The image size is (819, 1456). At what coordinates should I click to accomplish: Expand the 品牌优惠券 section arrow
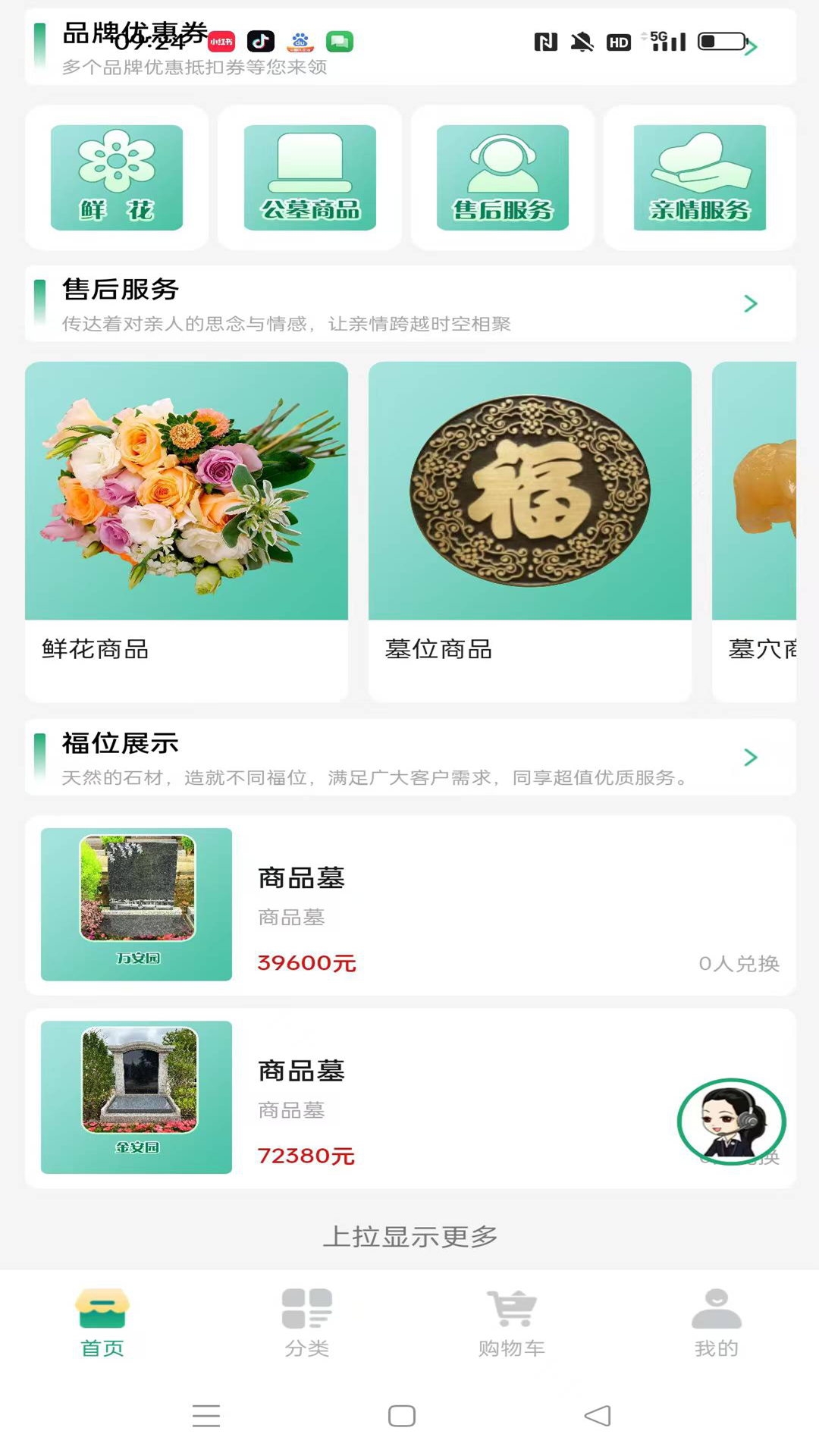(751, 48)
